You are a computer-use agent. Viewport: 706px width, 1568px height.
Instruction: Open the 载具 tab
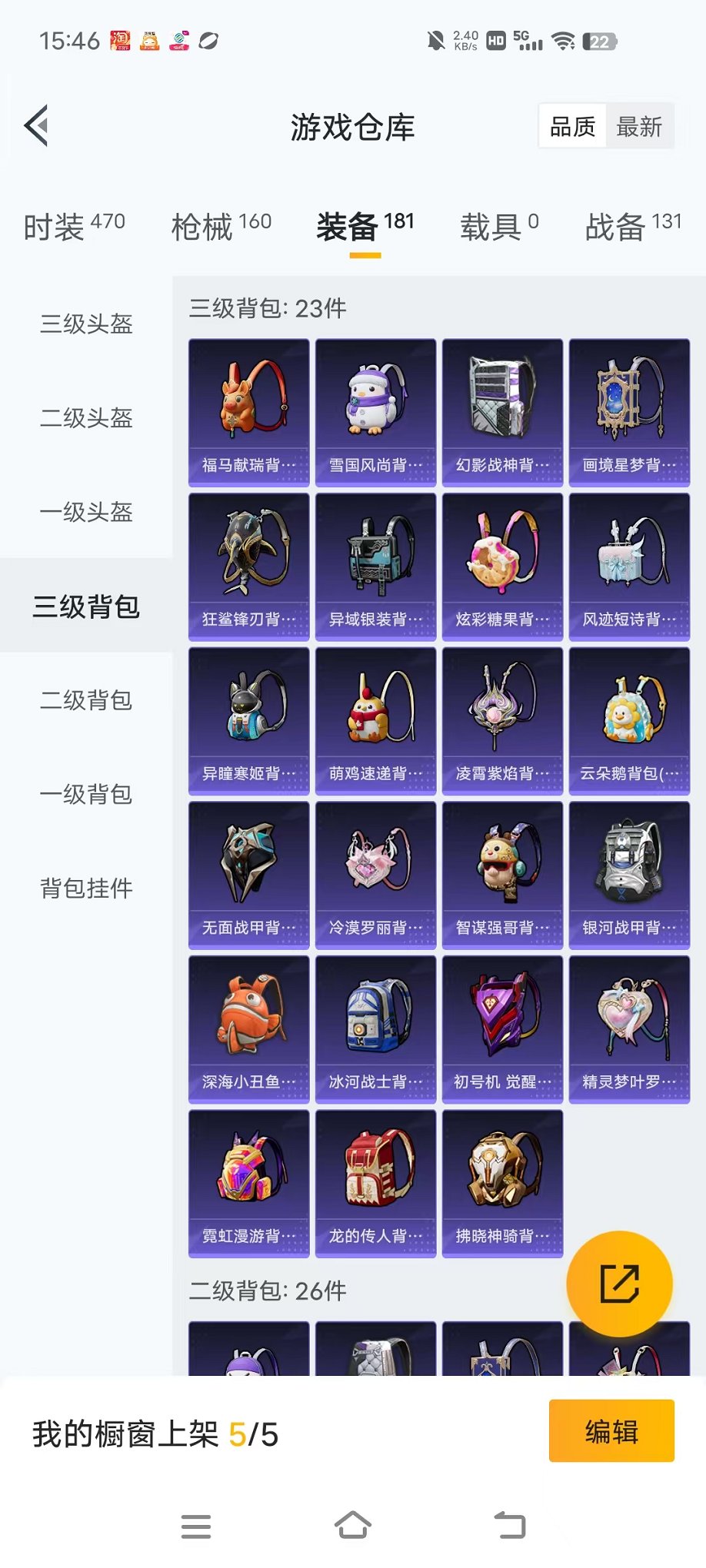click(x=498, y=226)
